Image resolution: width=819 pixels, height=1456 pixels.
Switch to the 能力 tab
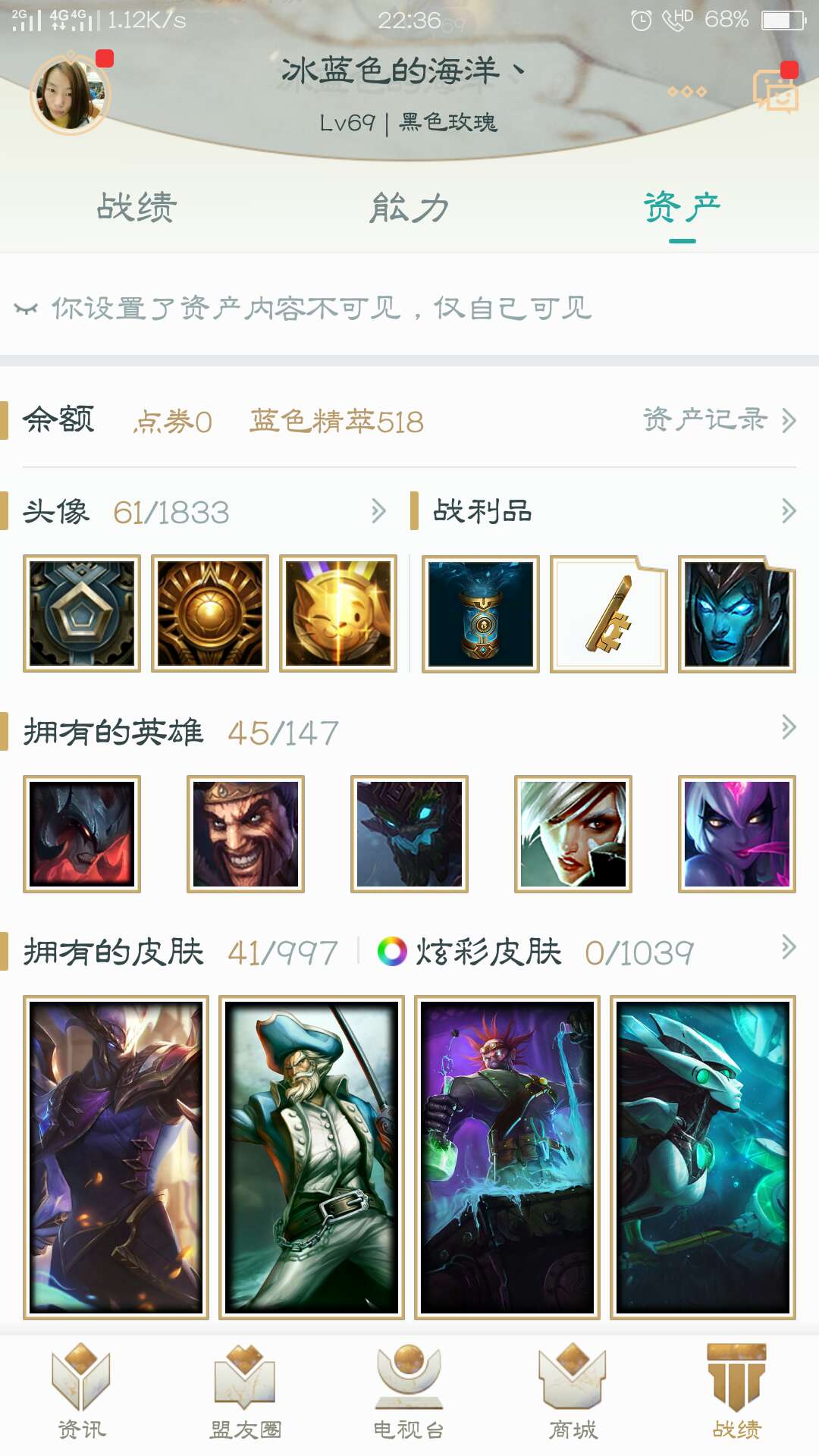click(x=409, y=208)
